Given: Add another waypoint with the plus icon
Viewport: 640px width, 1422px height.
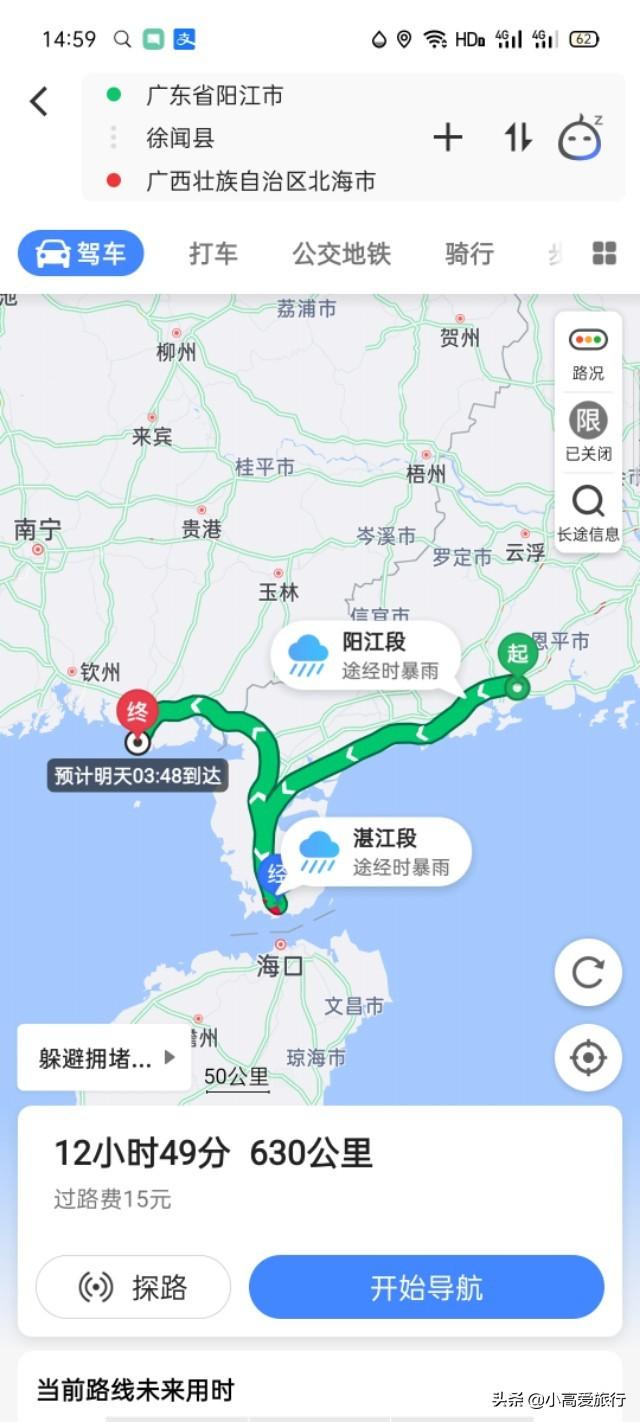Looking at the screenshot, I should point(448,138).
